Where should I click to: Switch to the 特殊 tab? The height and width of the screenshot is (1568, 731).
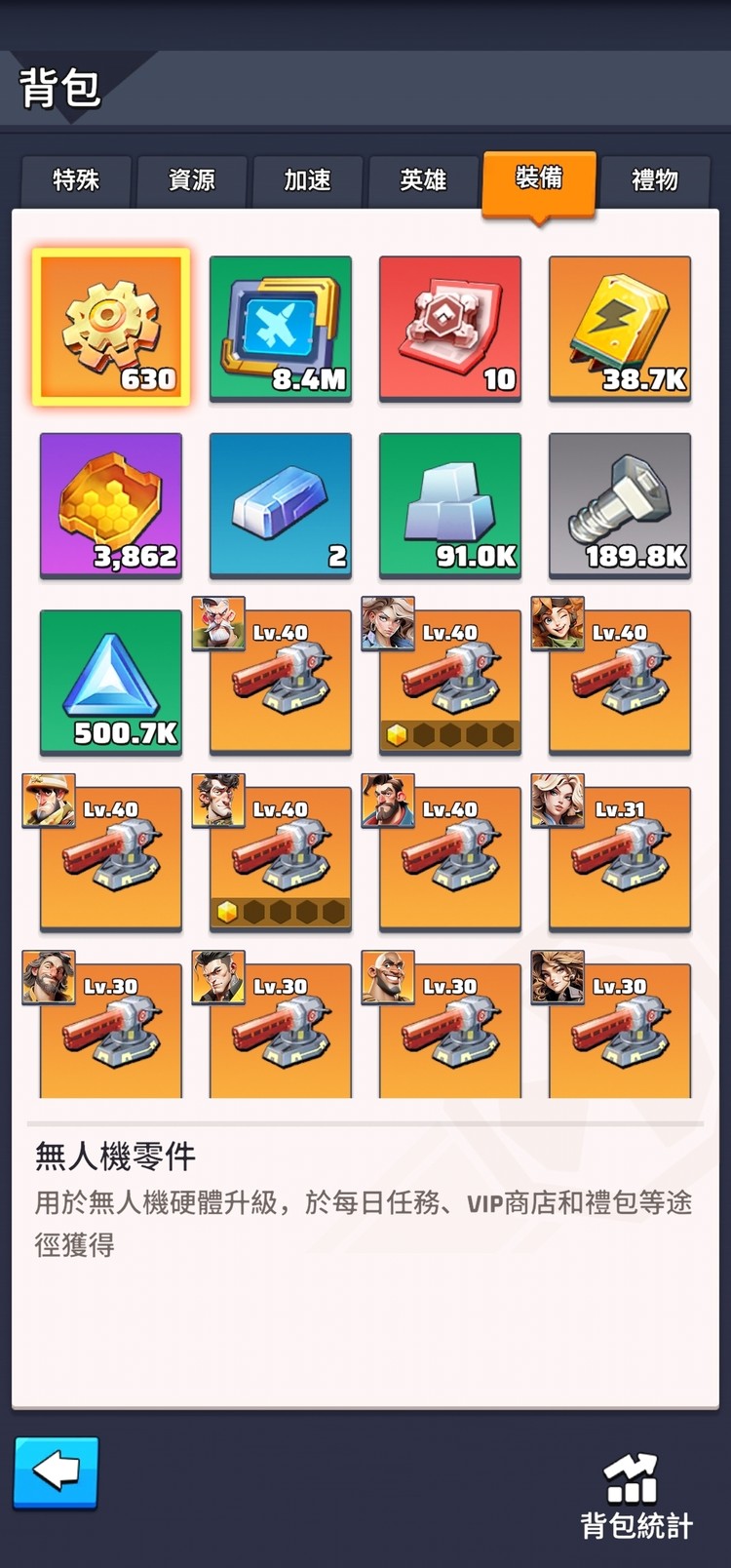point(76,180)
